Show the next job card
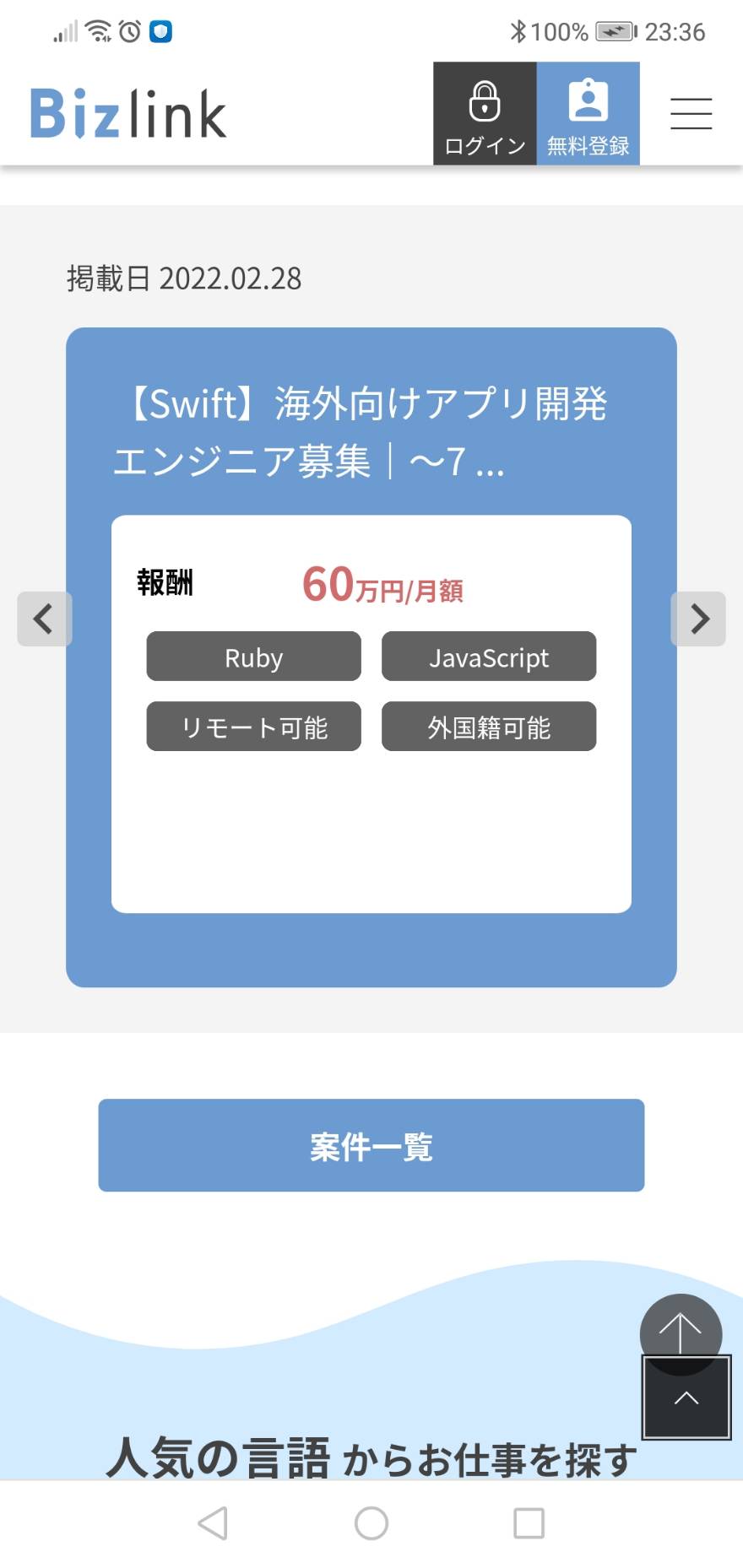Image resolution: width=743 pixels, height=1568 pixels. (698, 619)
